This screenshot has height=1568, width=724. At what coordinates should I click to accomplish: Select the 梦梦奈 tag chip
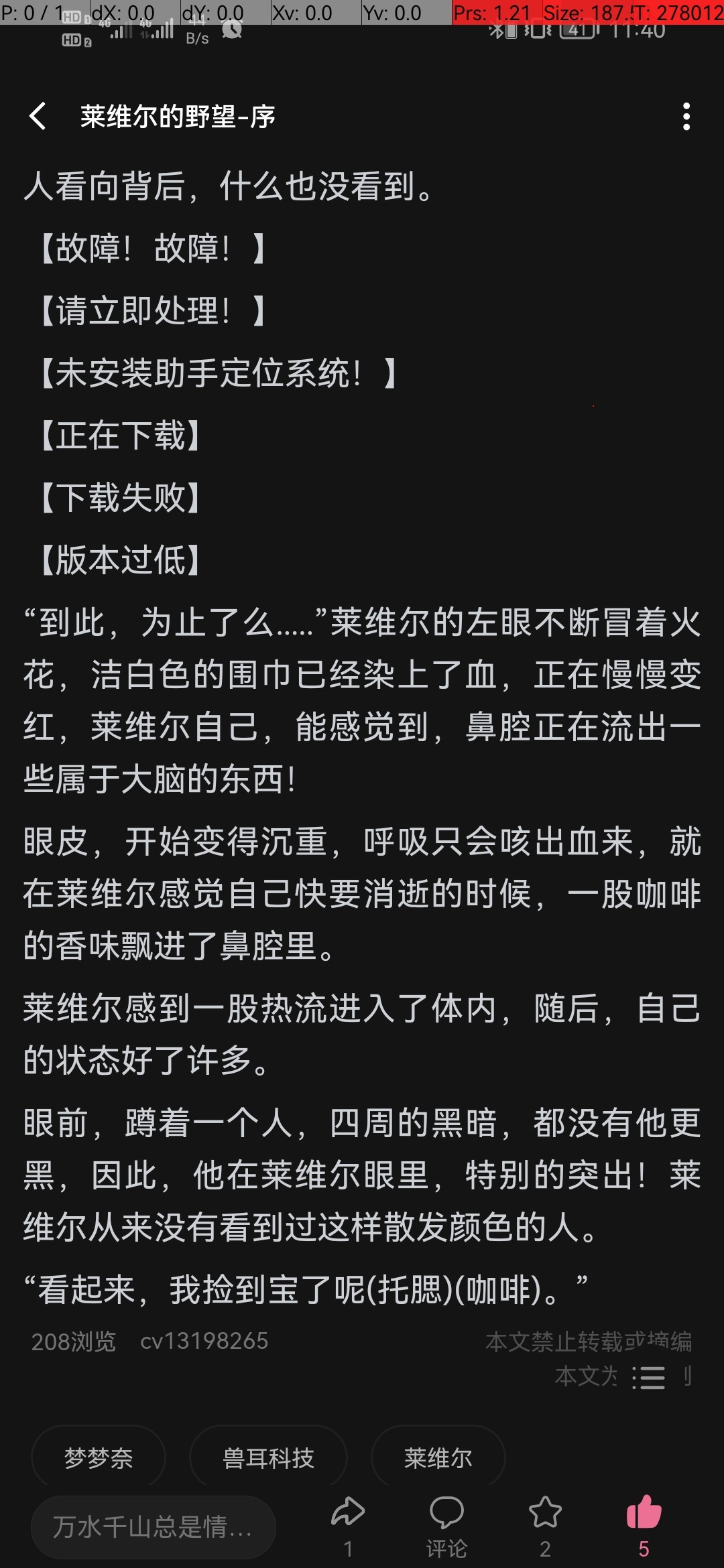tap(99, 1458)
